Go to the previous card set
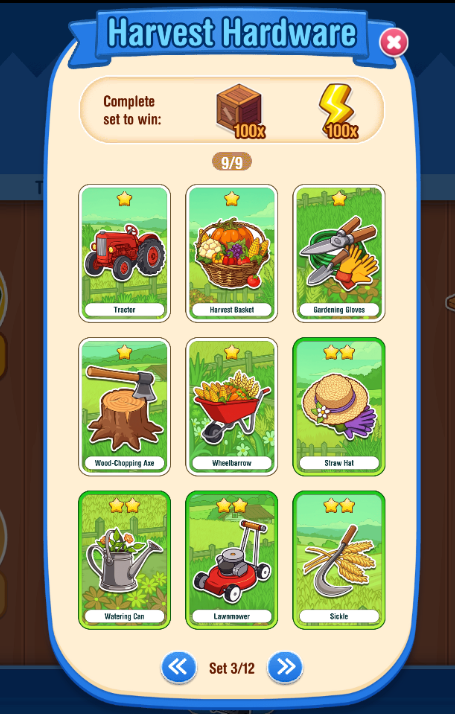 coord(179,668)
